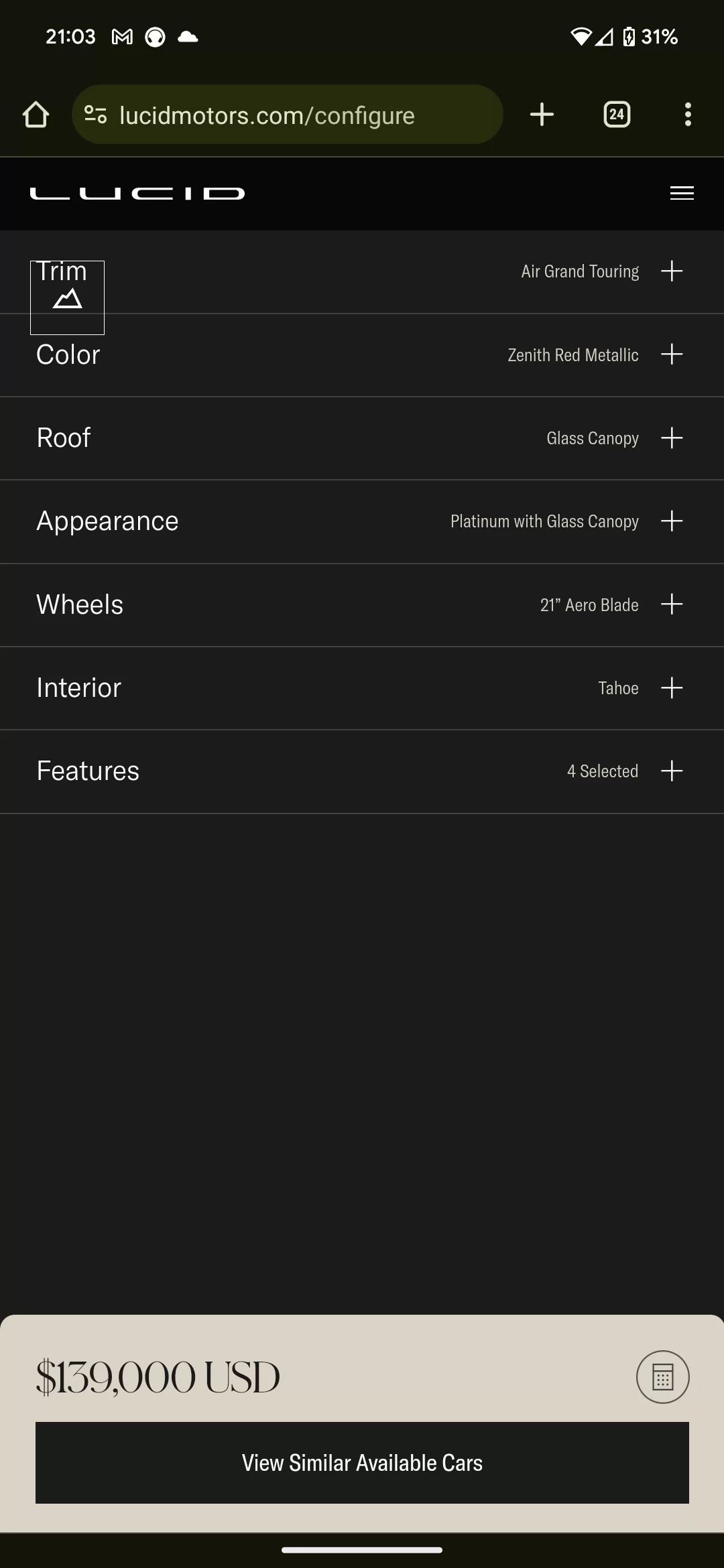Open the tab switcher showing 24 tabs
This screenshot has width=724, height=1568.
(617, 115)
